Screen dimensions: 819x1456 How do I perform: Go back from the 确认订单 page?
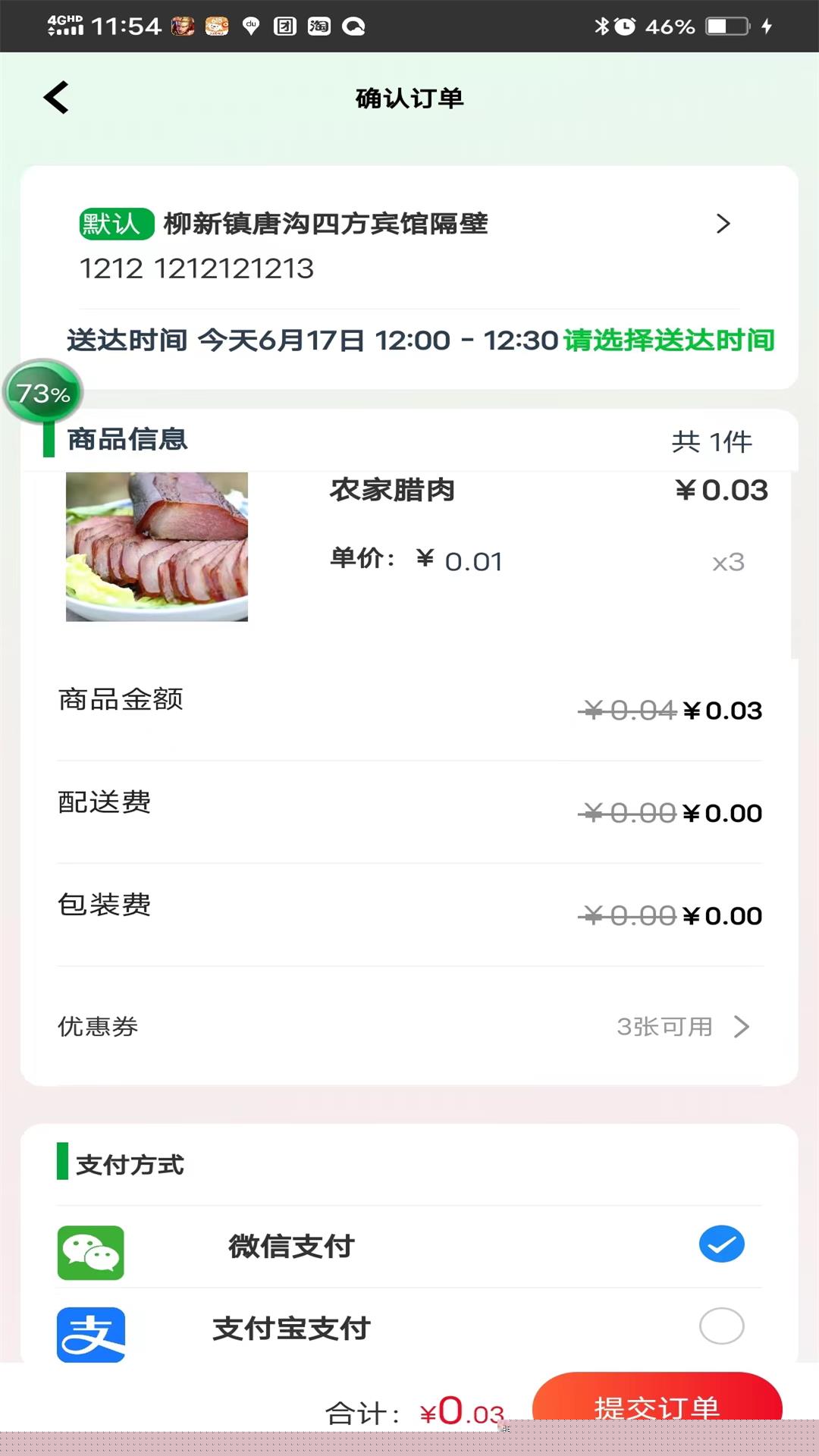[x=56, y=98]
